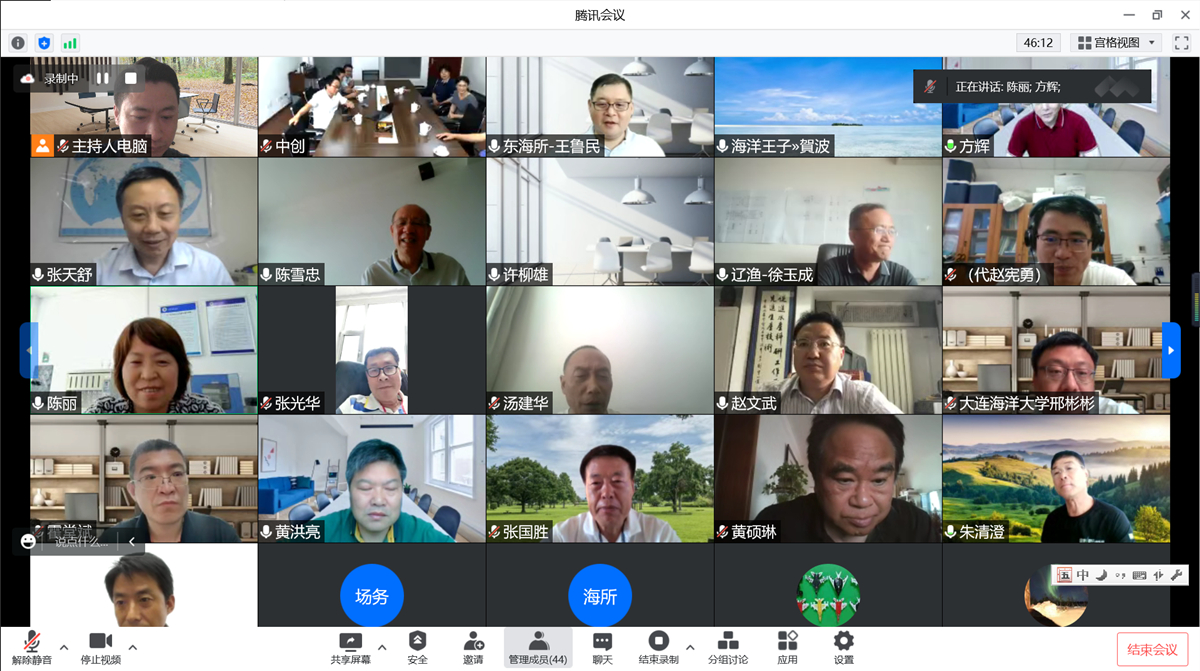
Task: Show meeting info icon
Action: click(18, 43)
